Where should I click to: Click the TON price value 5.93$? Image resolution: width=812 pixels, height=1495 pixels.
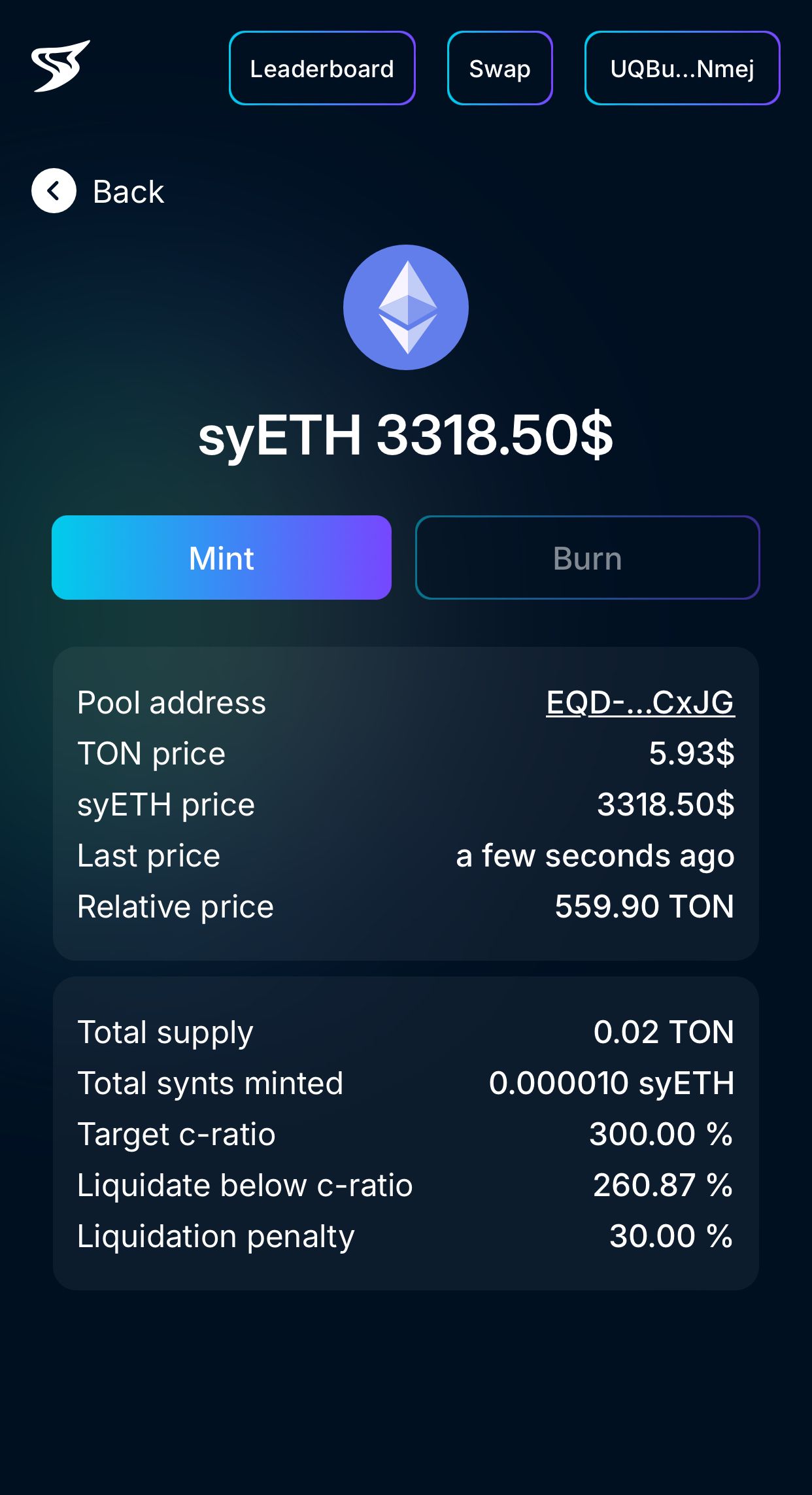coord(692,753)
